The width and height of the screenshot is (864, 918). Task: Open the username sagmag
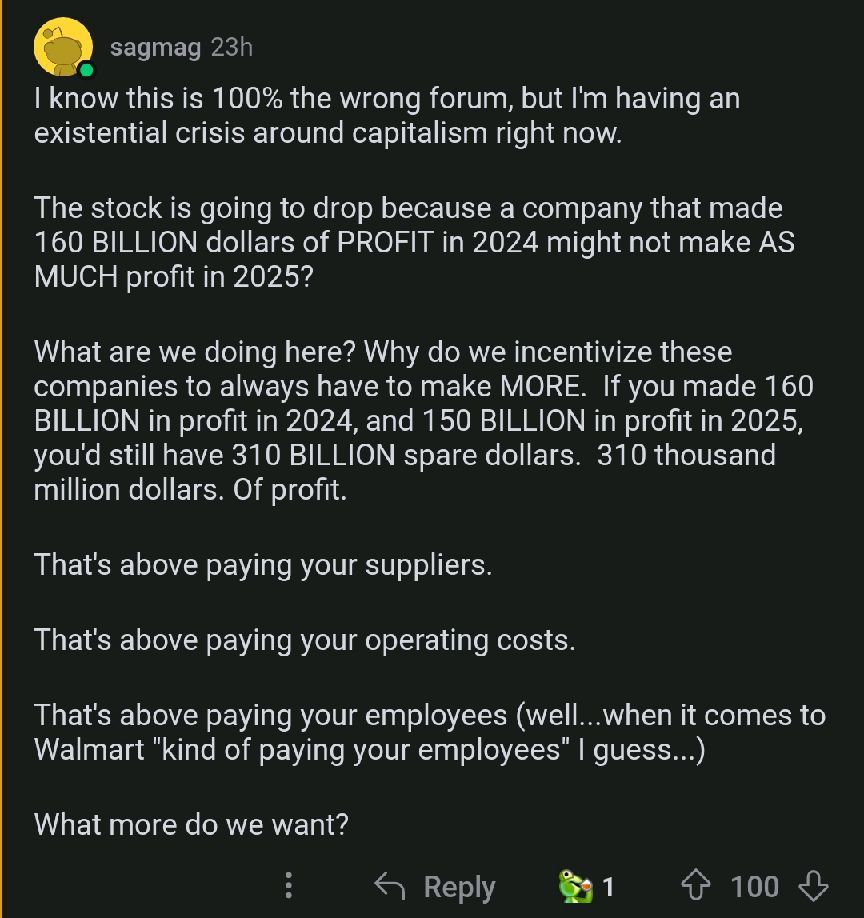point(155,47)
